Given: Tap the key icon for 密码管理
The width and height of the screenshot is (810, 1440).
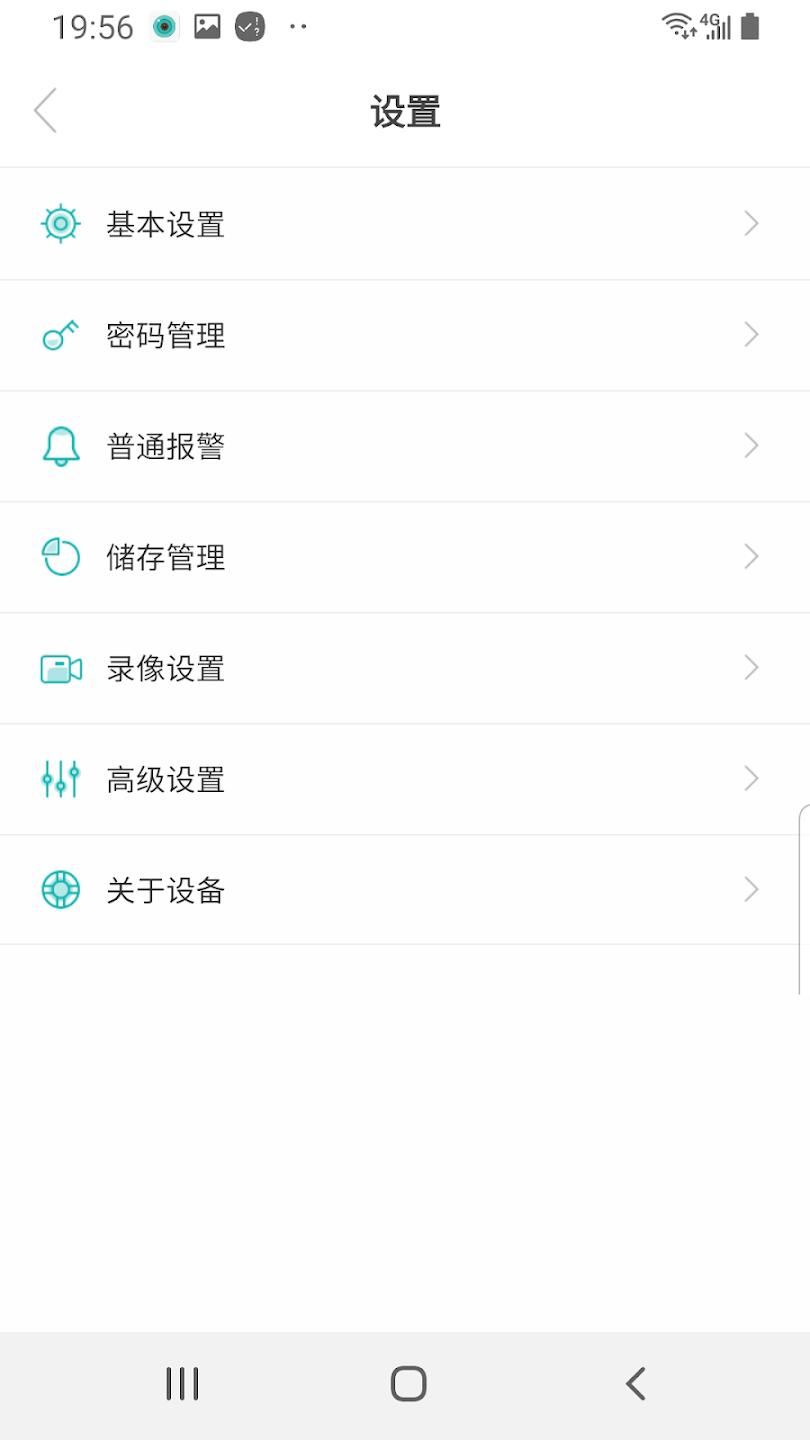Looking at the screenshot, I should [60, 334].
